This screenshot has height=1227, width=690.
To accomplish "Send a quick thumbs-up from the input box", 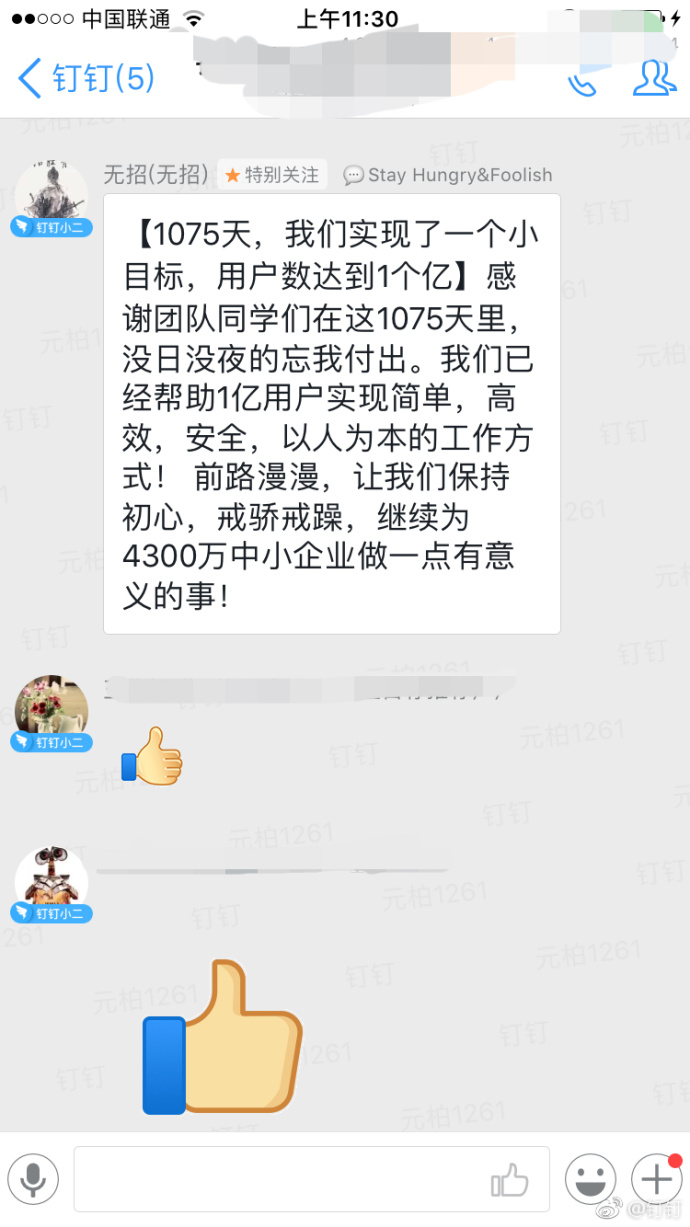I will pos(510,1180).
